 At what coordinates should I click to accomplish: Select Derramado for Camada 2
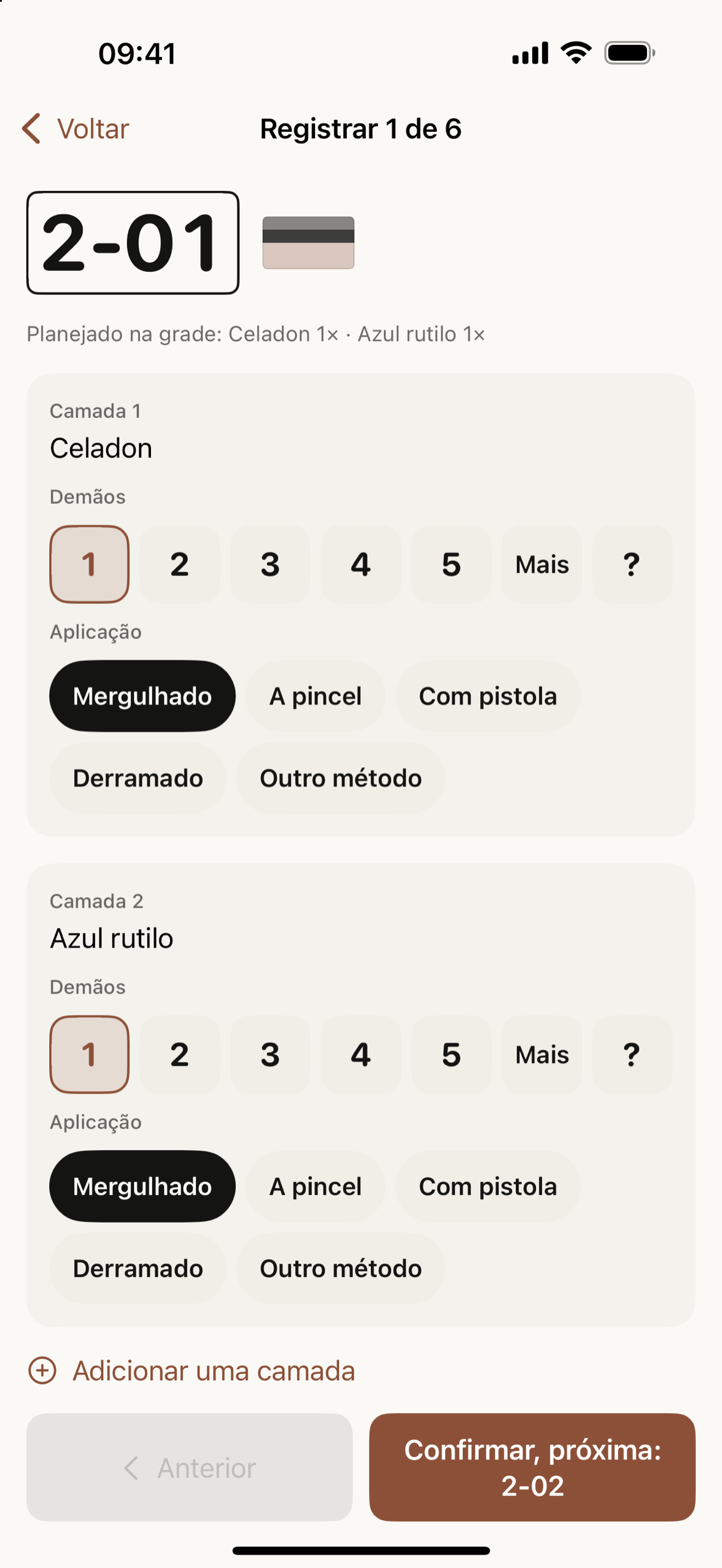click(x=138, y=1269)
